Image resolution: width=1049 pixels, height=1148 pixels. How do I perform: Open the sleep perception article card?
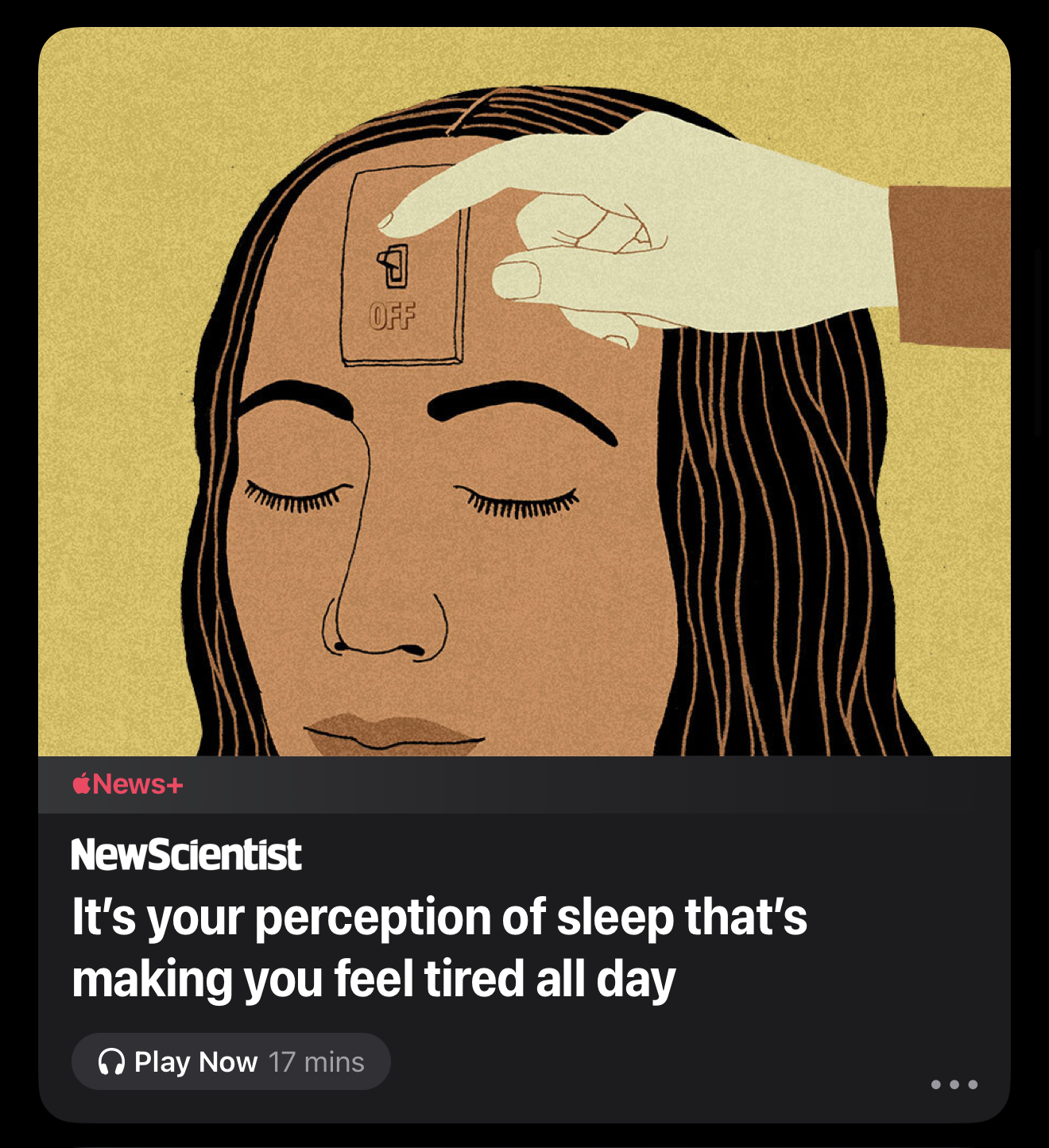439,947
